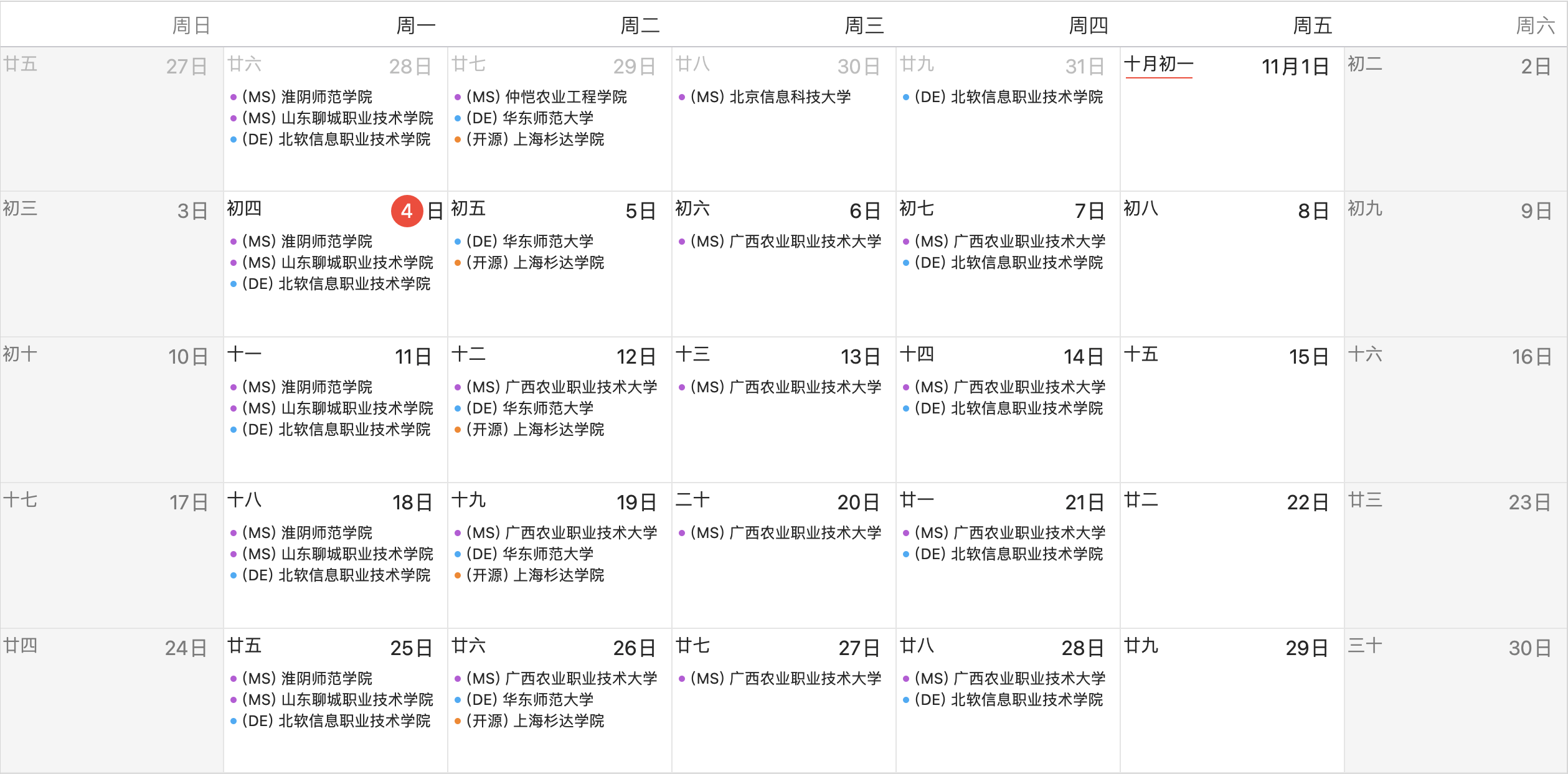The height and width of the screenshot is (774, 1568).
Task: Open 淮阴师范学院 event on the 28th
Action: (x=306, y=97)
